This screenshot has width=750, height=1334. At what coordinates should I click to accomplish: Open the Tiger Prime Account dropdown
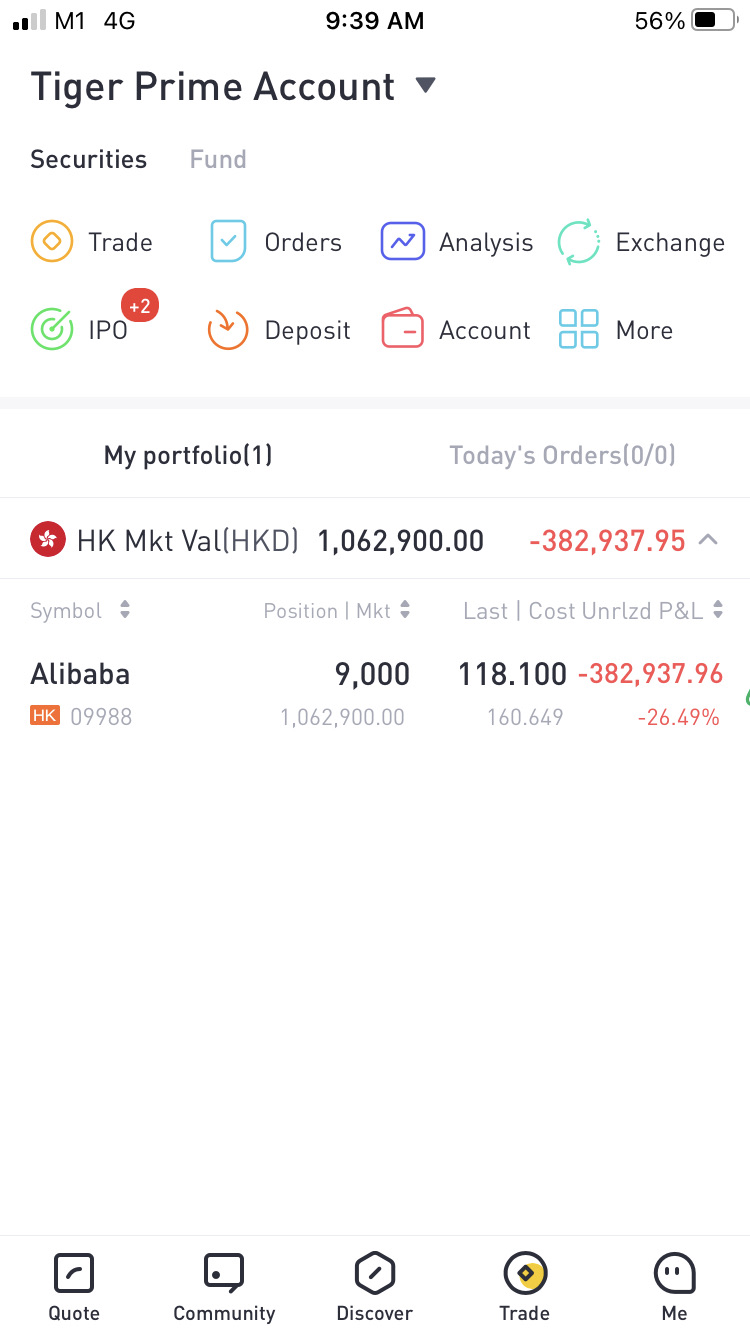(x=426, y=86)
